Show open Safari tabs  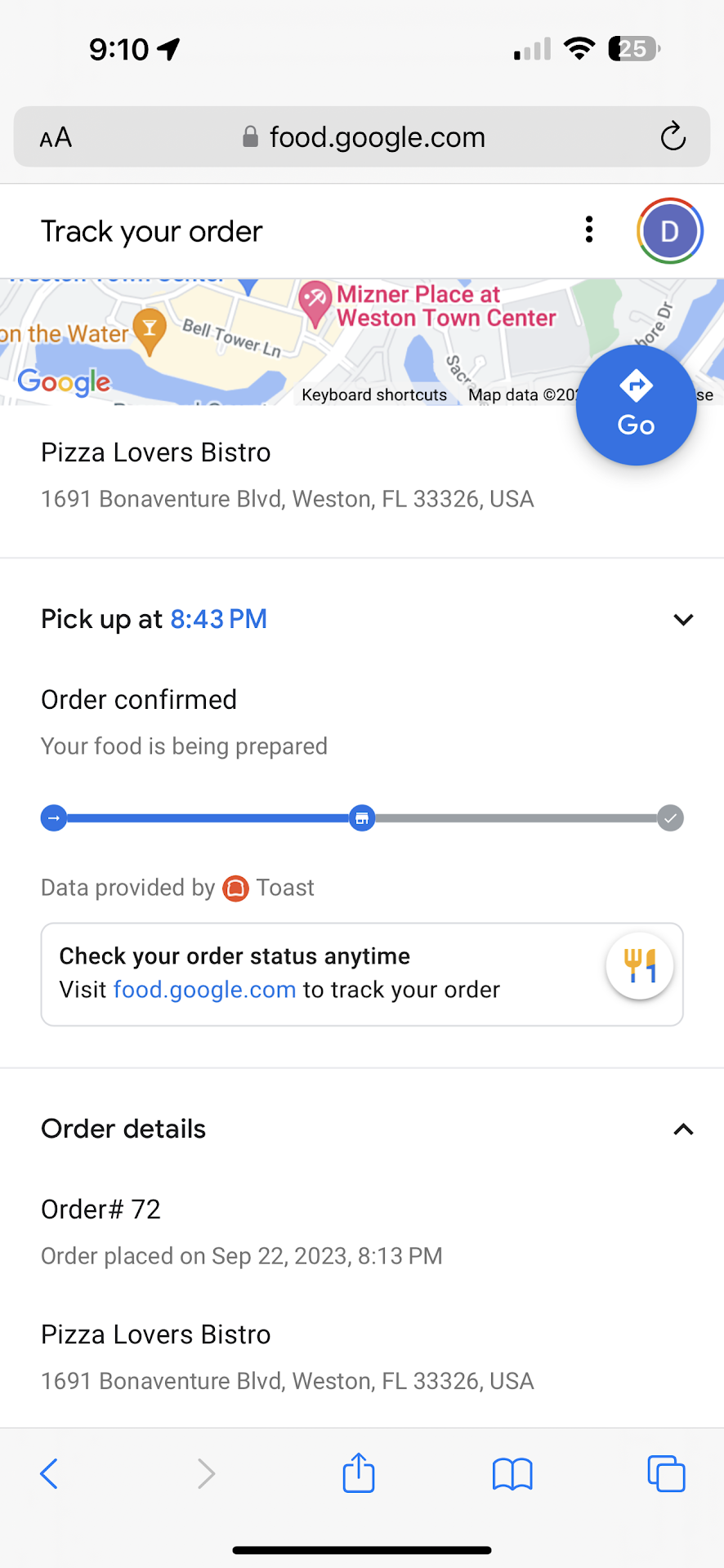(x=666, y=1474)
